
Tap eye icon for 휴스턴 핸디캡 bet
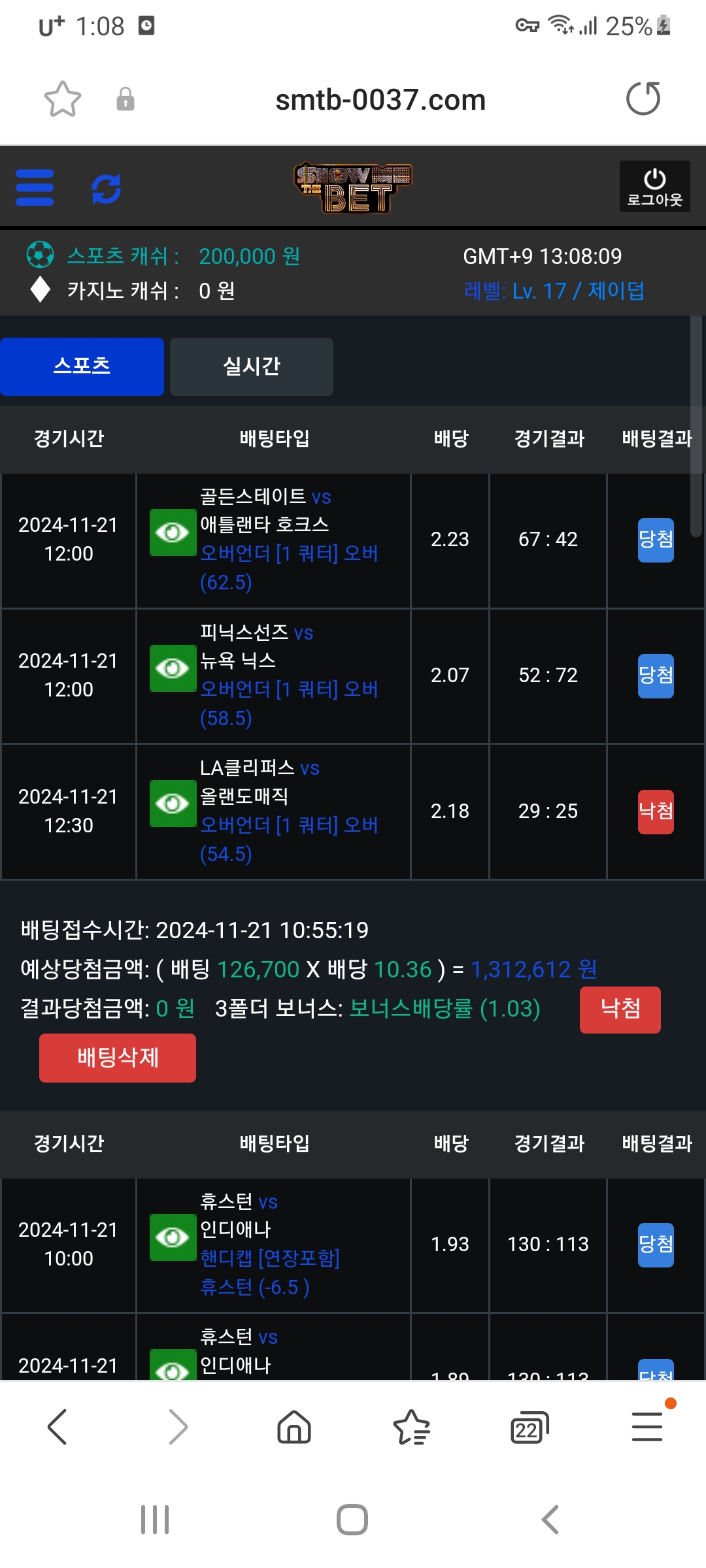(173, 1237)
